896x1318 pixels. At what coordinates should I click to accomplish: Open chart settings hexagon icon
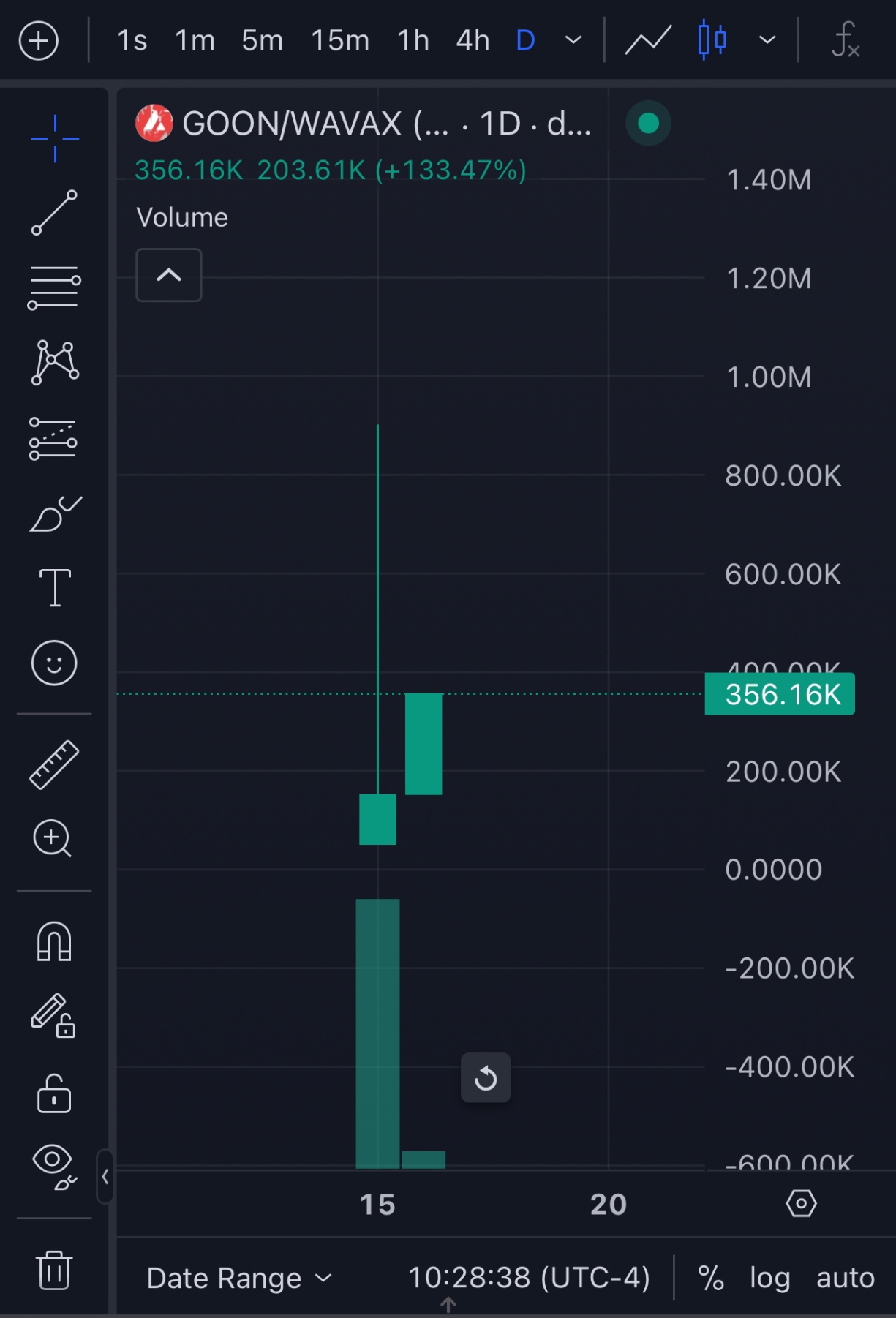(x=801, y=1203)
